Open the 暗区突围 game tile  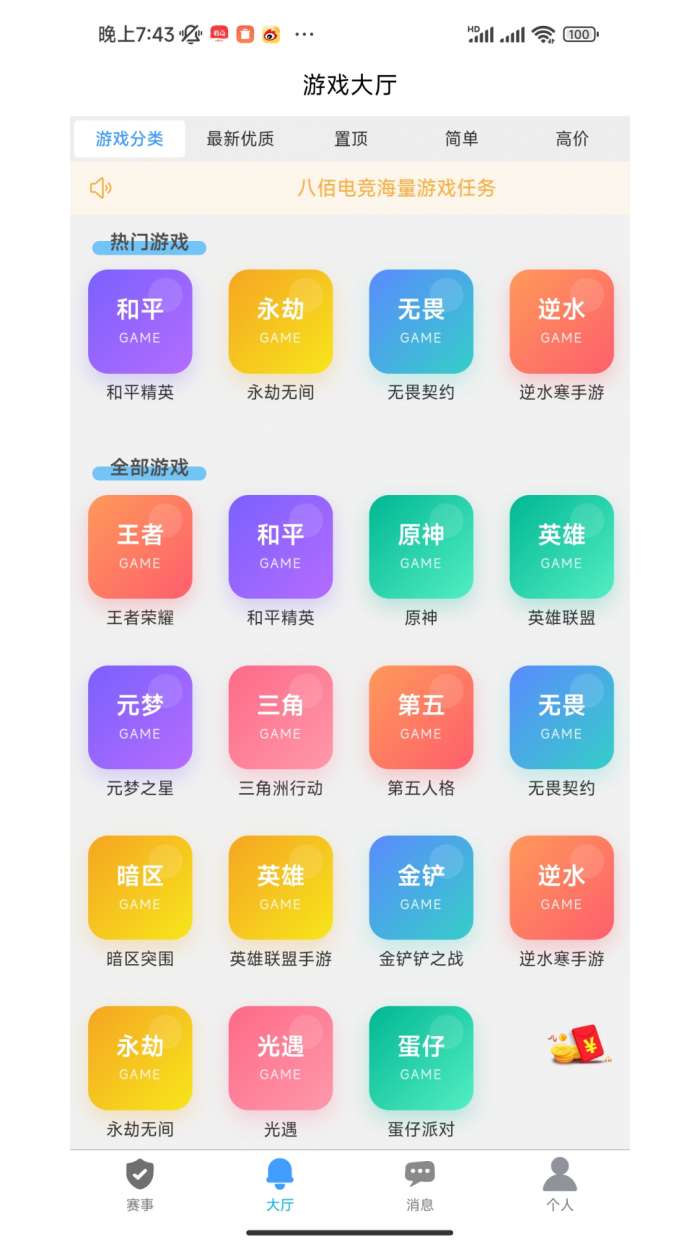pyautogui.click(x=140, y=888)
